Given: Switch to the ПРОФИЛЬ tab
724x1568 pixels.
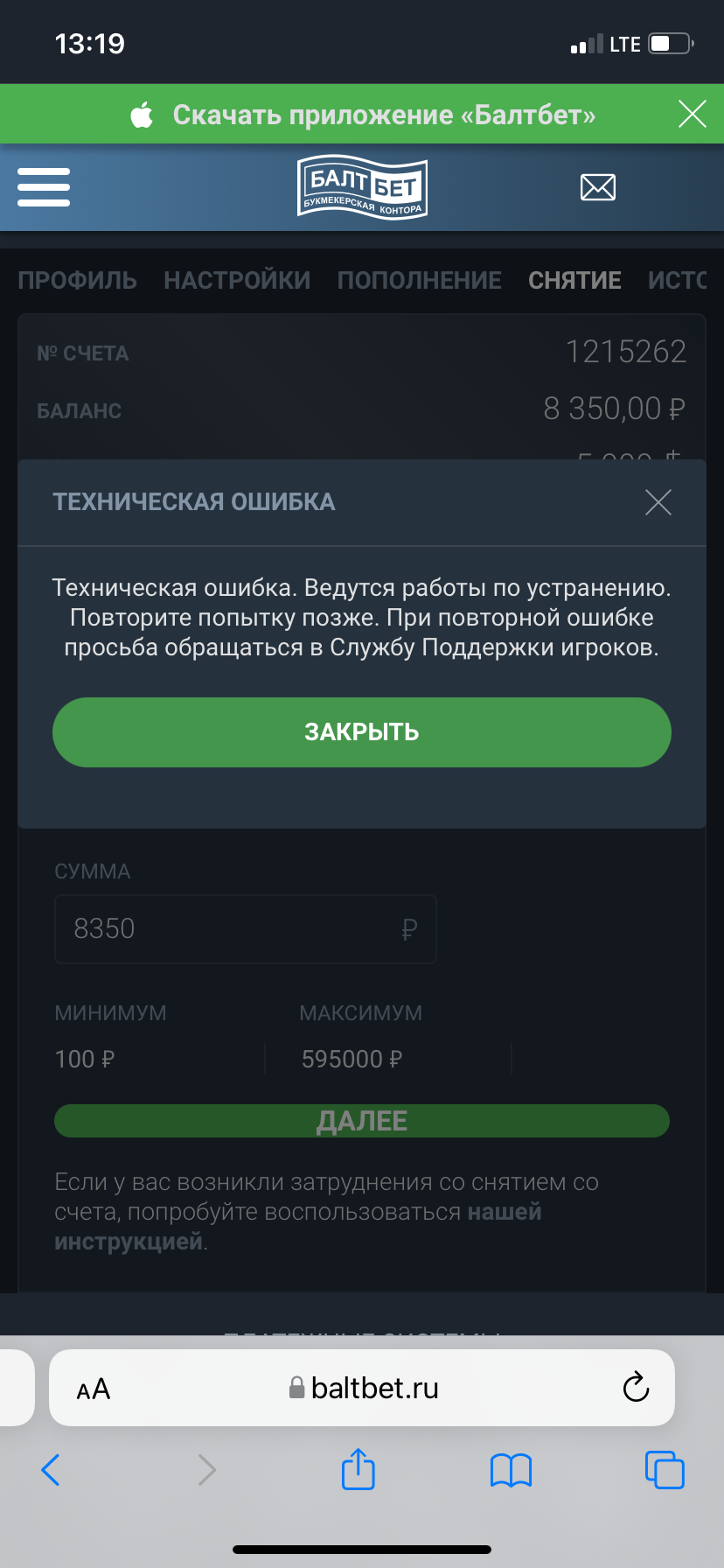Looking at the screenshot, I should coord(77,280).
